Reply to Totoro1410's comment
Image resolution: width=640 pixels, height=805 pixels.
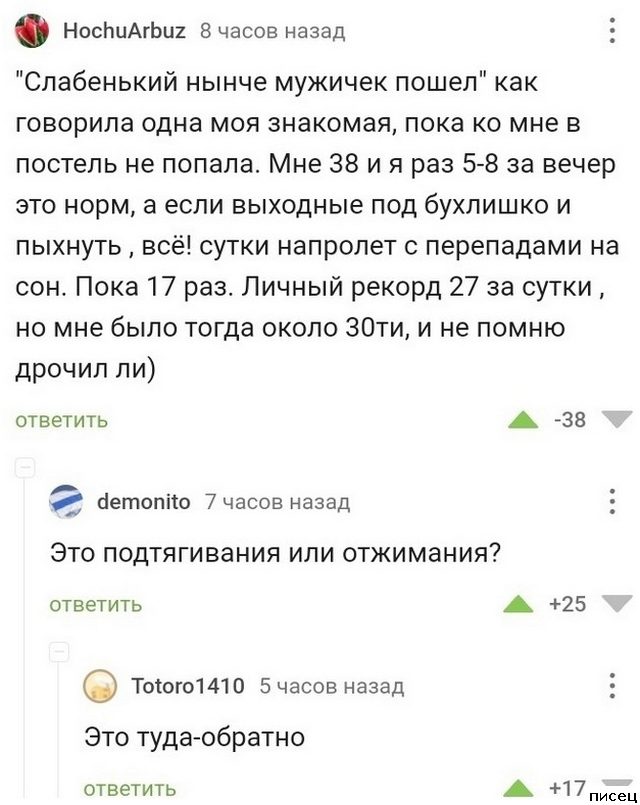[130, 788]
